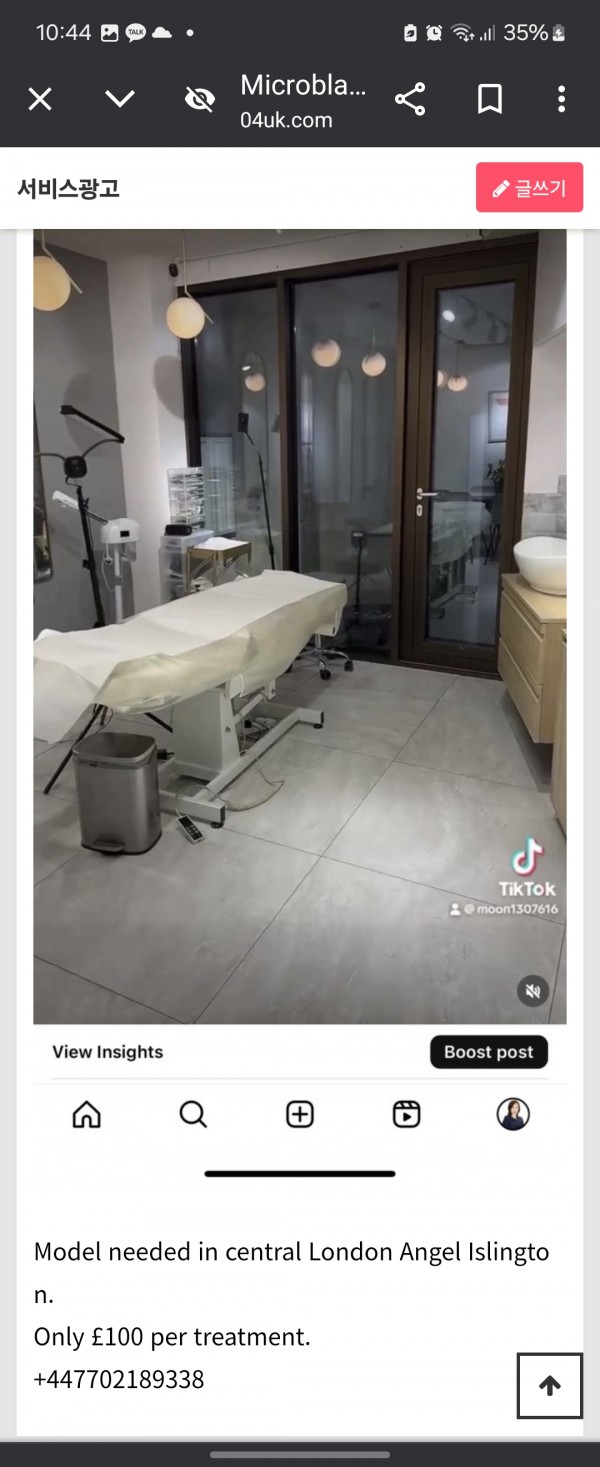Image resolution: width=600 pixels, height=1467 pixels.
Task: Bookmark this page
Action: click(490, 99)
